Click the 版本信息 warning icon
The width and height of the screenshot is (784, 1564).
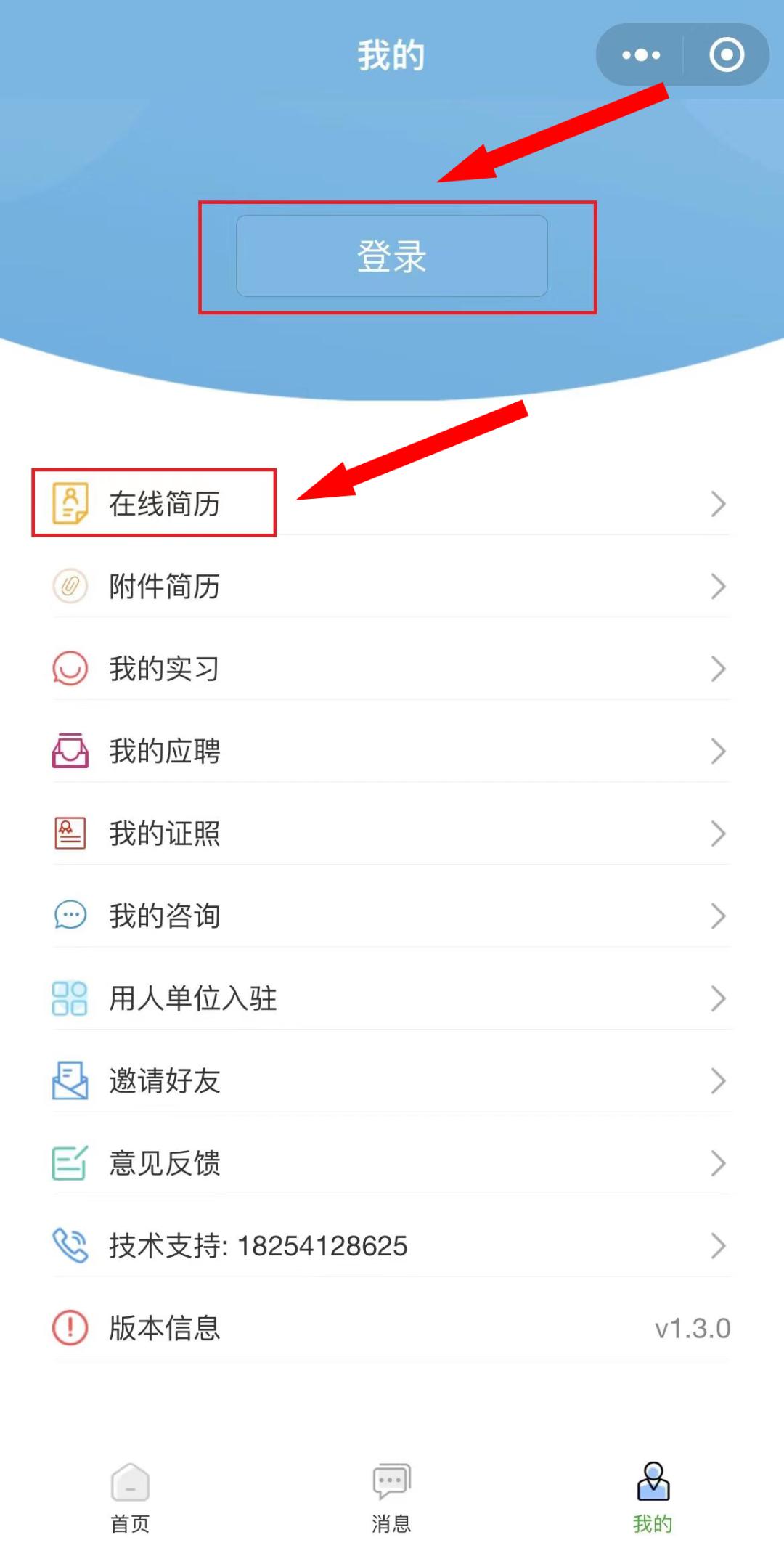(69, 1328)
